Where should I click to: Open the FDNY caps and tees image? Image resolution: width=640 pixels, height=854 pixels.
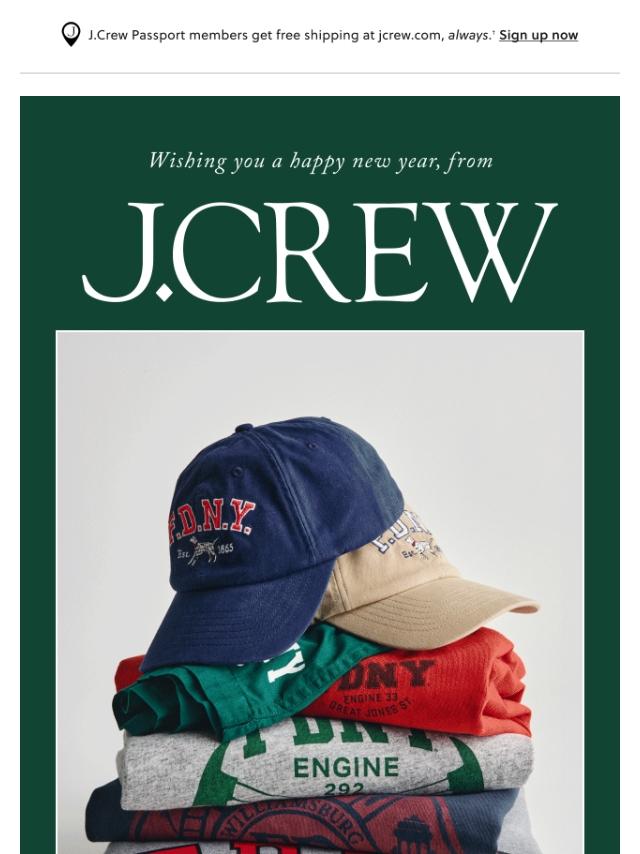pyautogui.click(x=320, y=590)
